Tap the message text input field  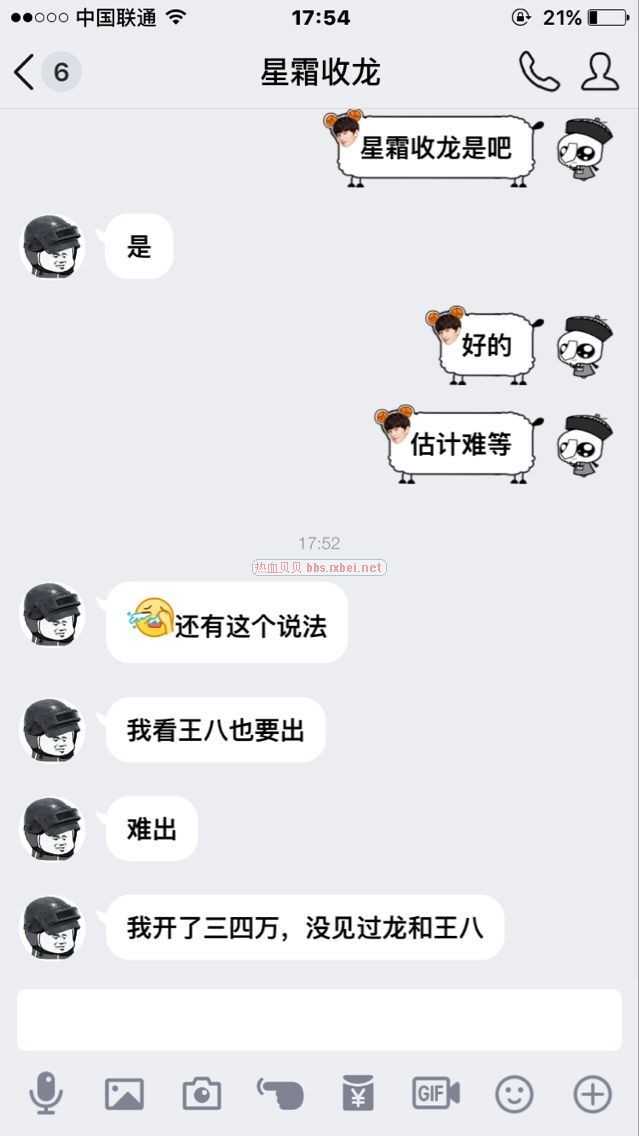pyautogui.click(x=319, y=1020)
